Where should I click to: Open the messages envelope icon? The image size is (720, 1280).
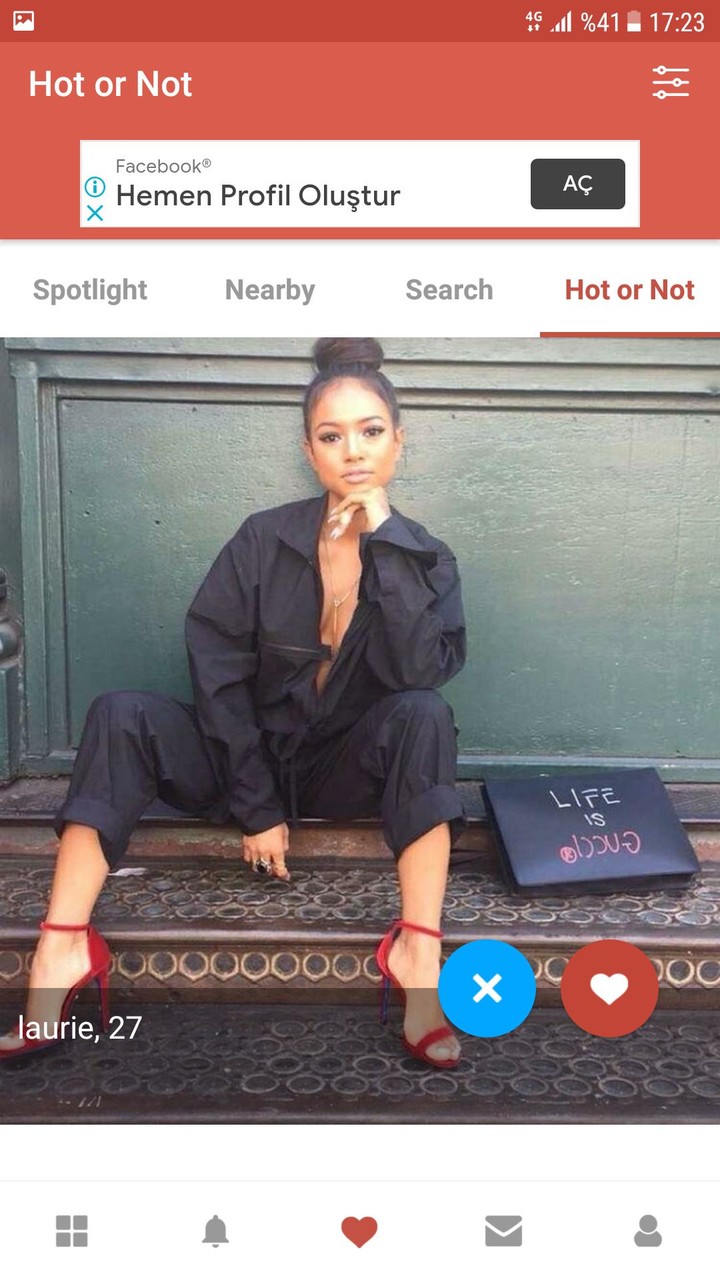pyautogui.click(x=503, y=1232)
